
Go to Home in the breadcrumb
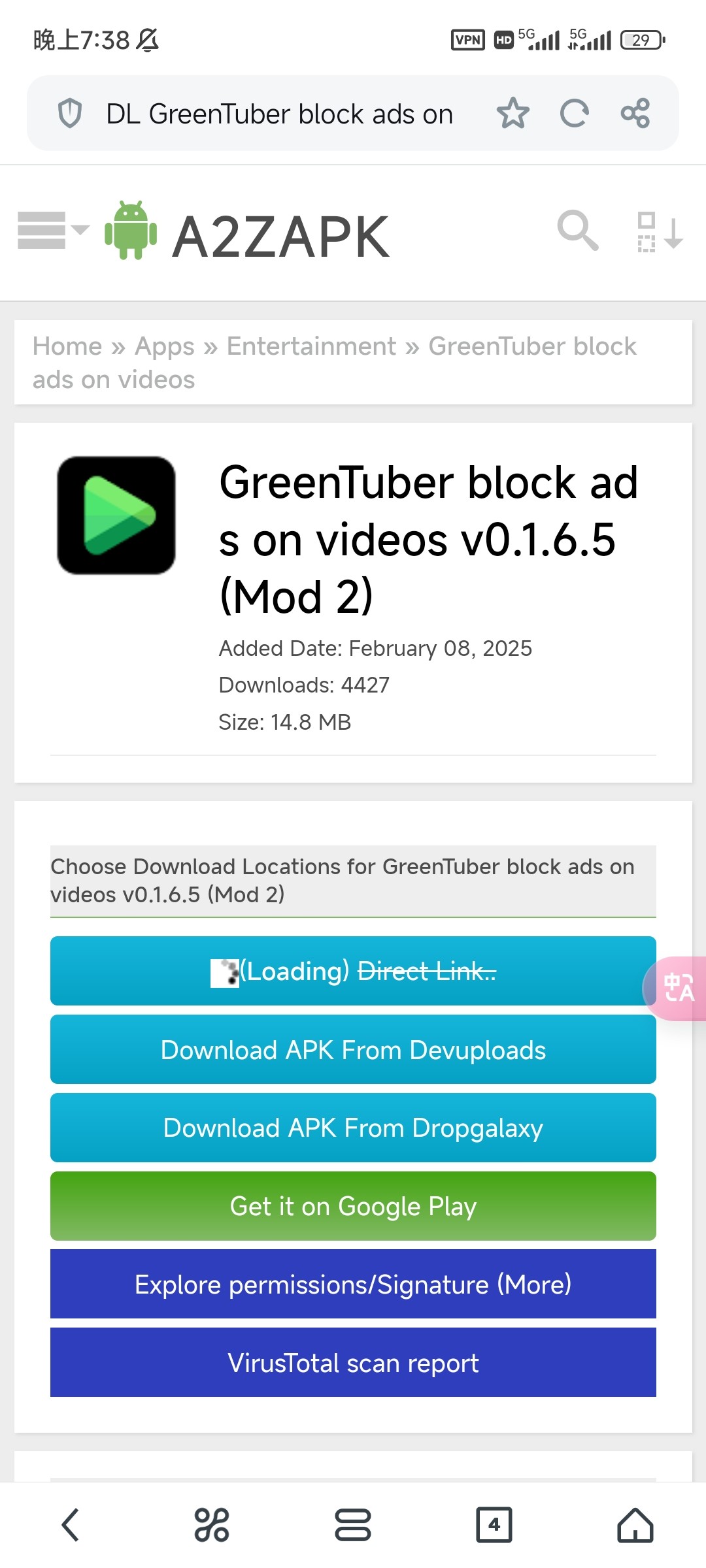coord(67,346)
